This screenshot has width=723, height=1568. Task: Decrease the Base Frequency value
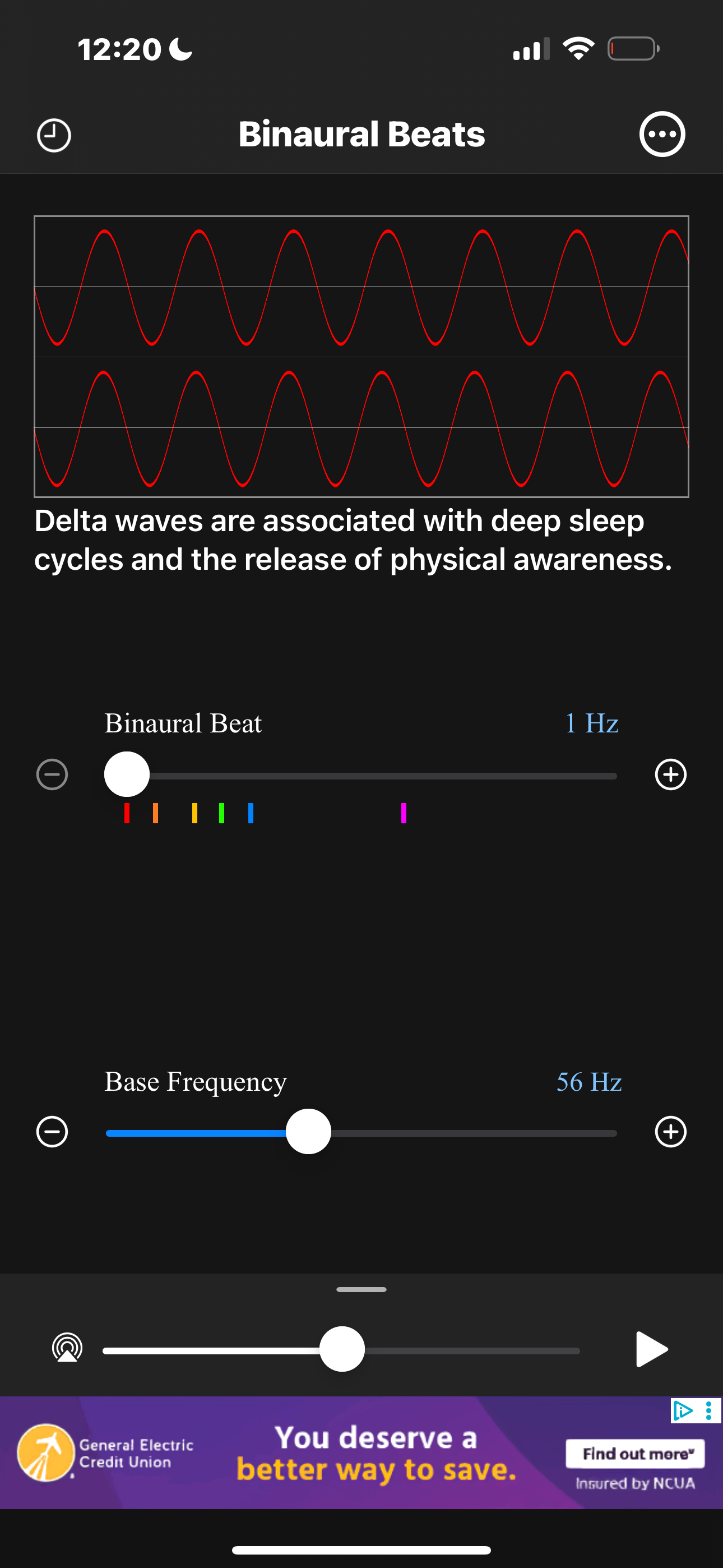tap(52, 1132)
